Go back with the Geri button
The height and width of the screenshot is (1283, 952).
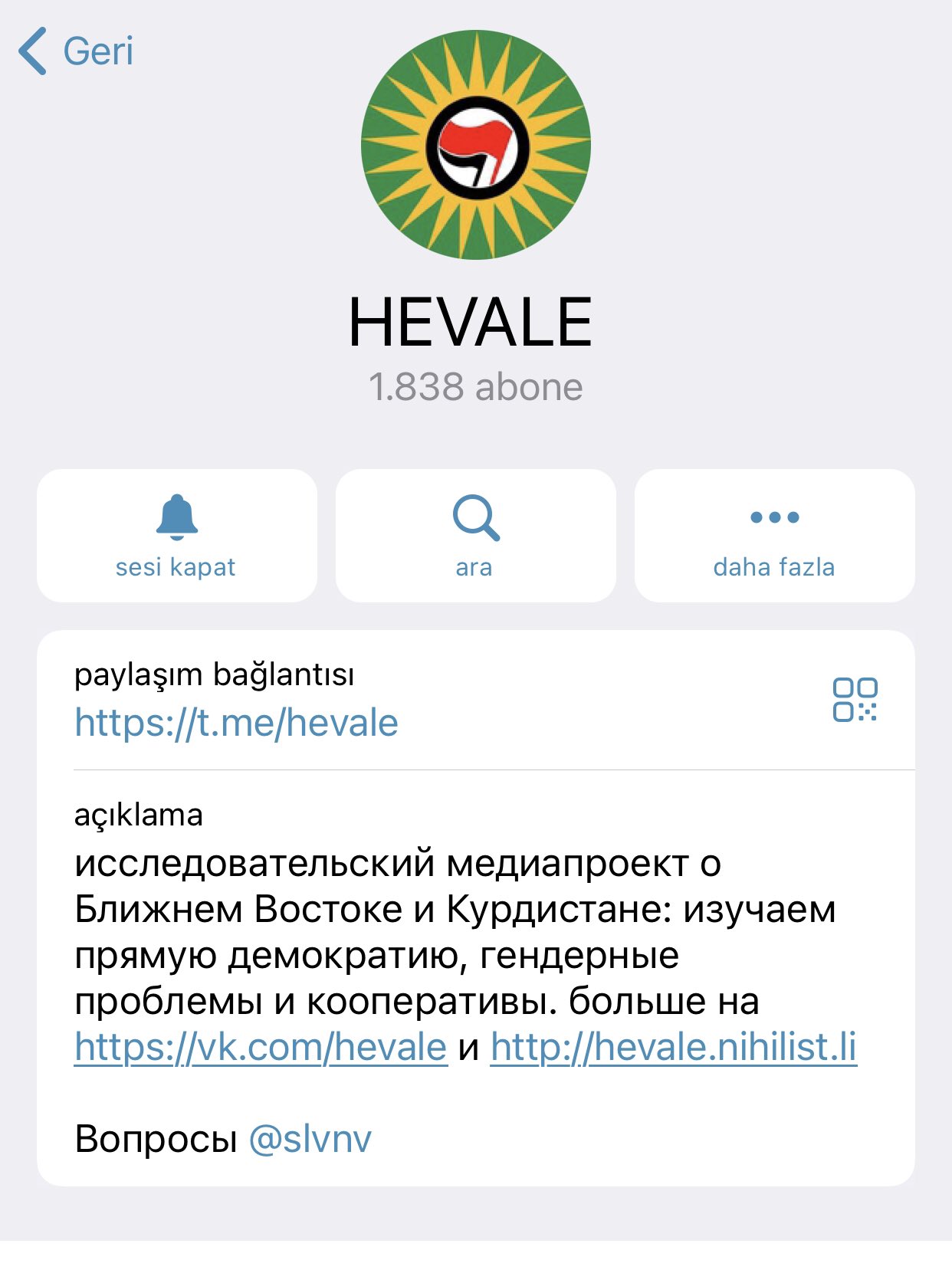[x=77, y=51]
